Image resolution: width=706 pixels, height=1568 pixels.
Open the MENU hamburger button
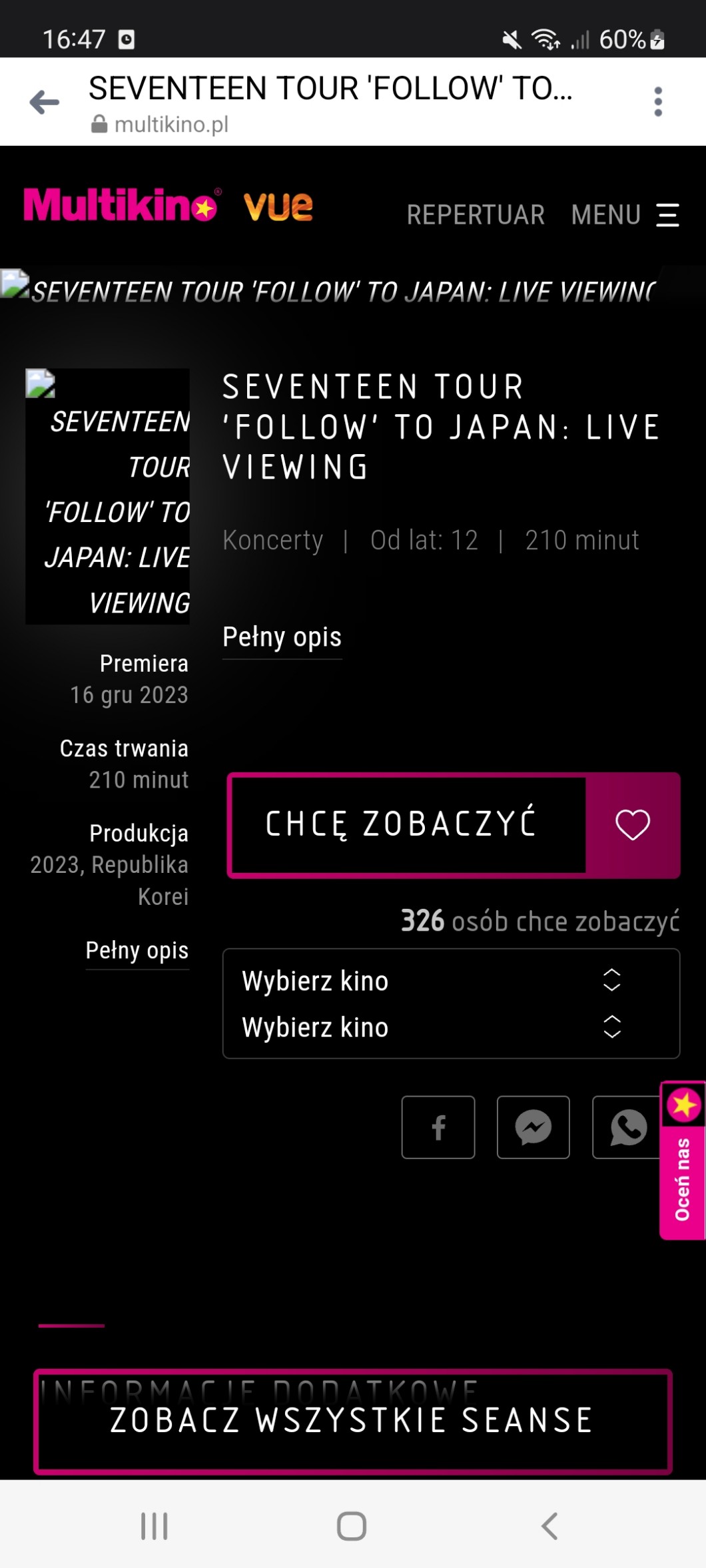click(x=625, y=215)
